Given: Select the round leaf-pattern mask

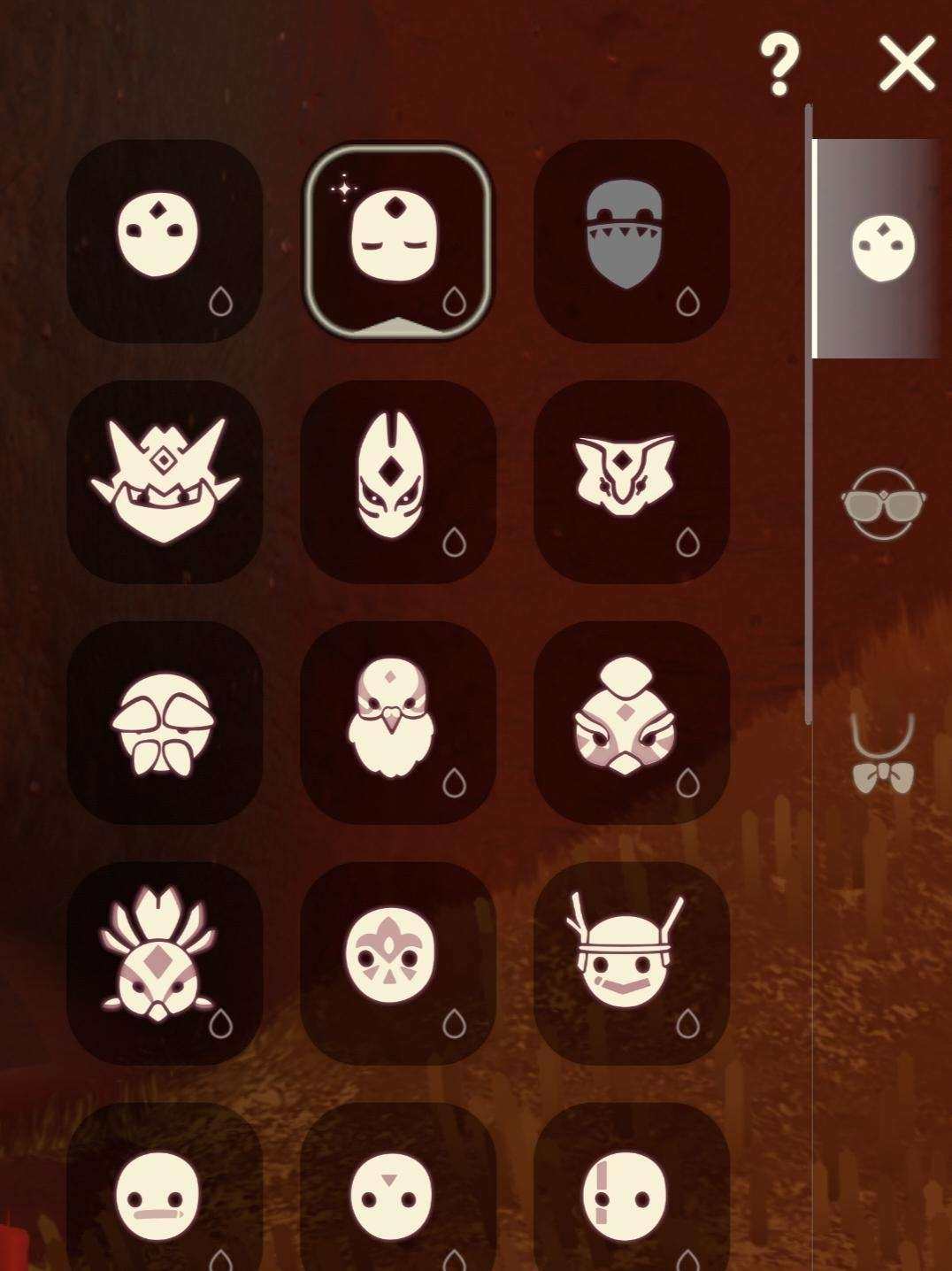Looking at the screenshot, I should pos(164,722).
